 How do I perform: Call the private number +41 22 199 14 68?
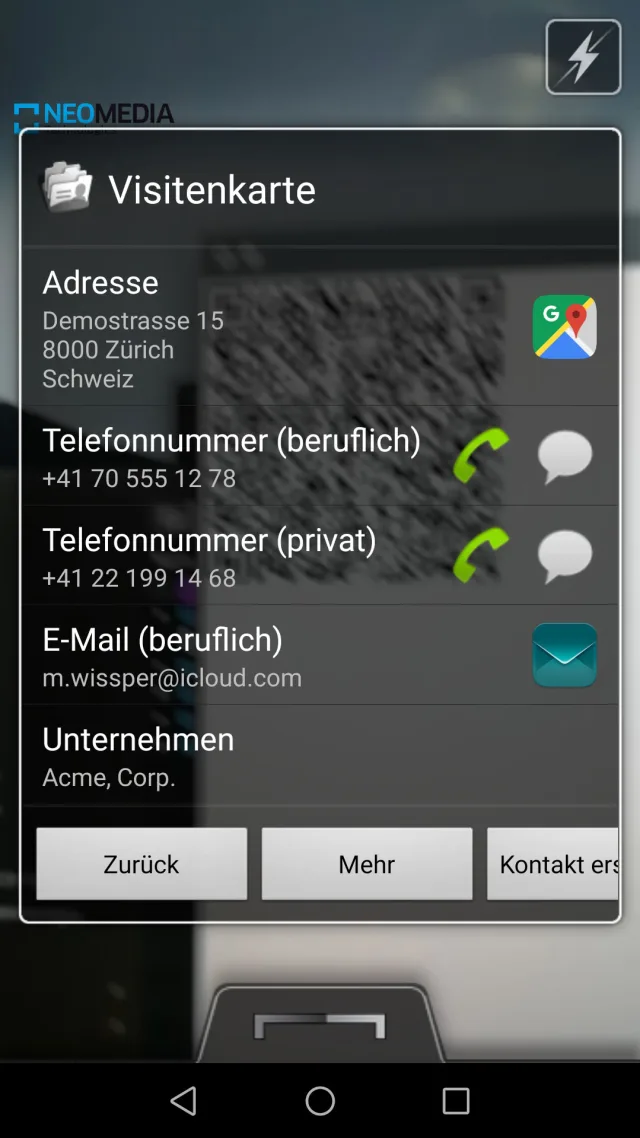tap(481, 555)
